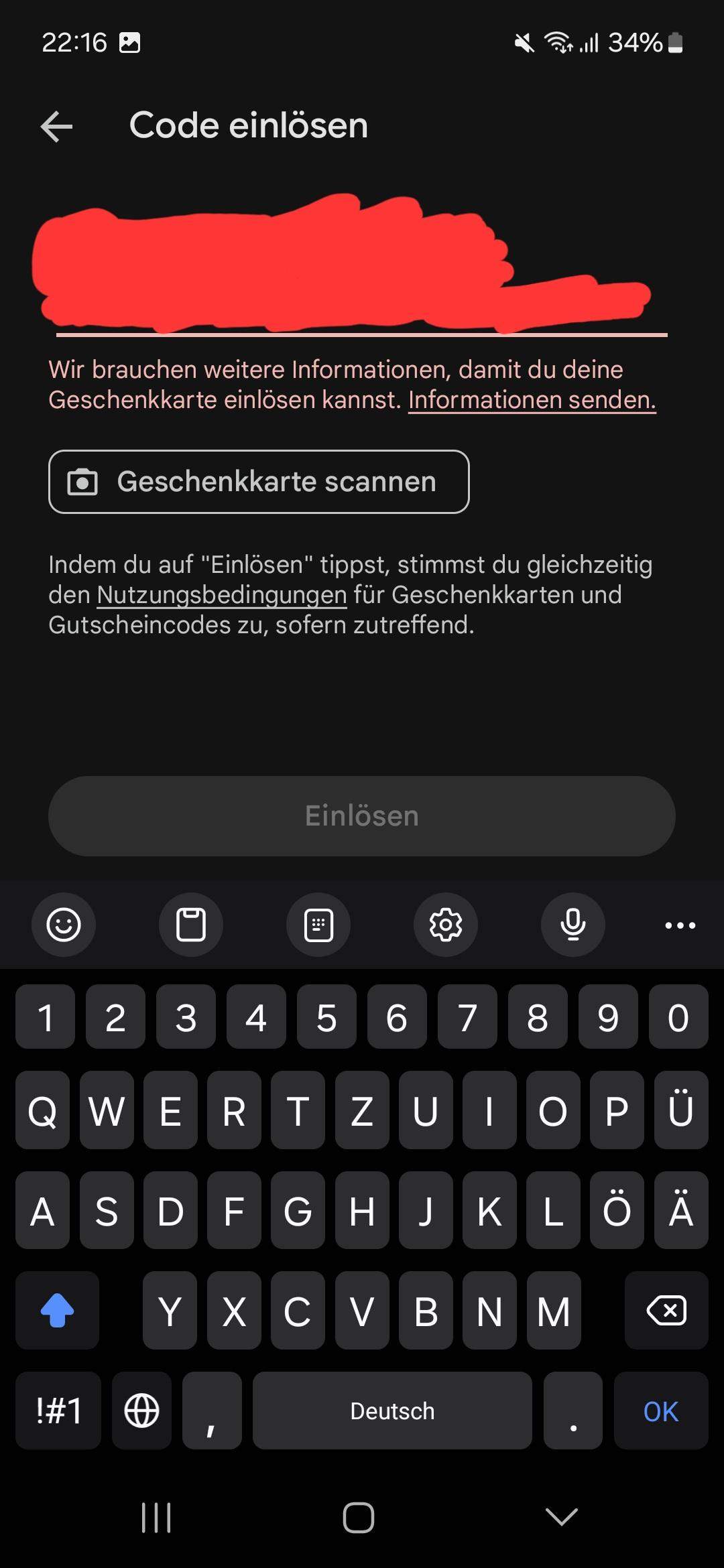Go back from Code einlösen
The image size is (724, 1568).
click(57, 126)
